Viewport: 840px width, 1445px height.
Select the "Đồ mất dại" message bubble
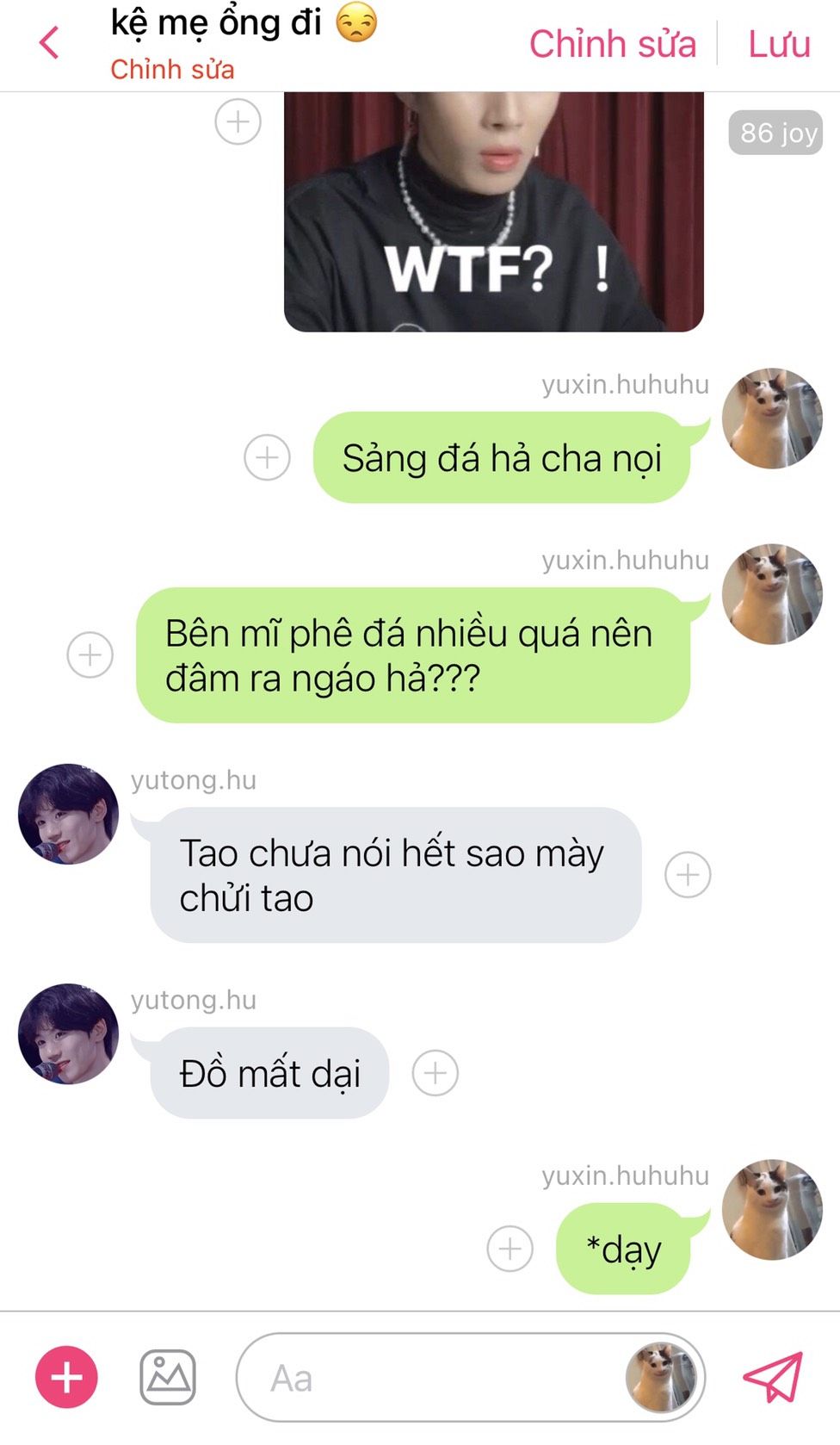(269, 1073)
